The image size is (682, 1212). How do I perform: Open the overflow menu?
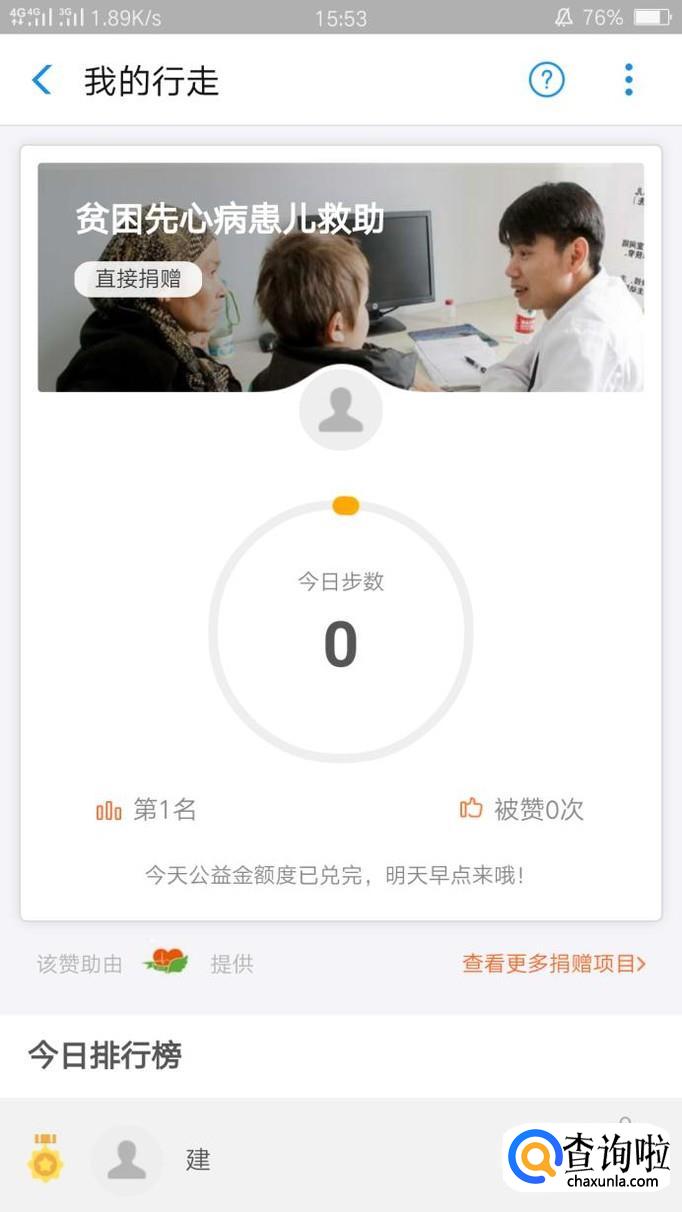pos(628,80)
